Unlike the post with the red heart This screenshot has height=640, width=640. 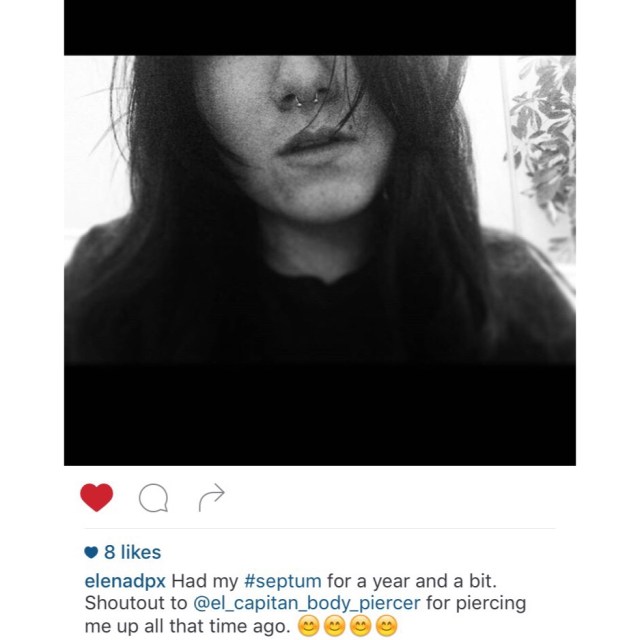point(97,497)
